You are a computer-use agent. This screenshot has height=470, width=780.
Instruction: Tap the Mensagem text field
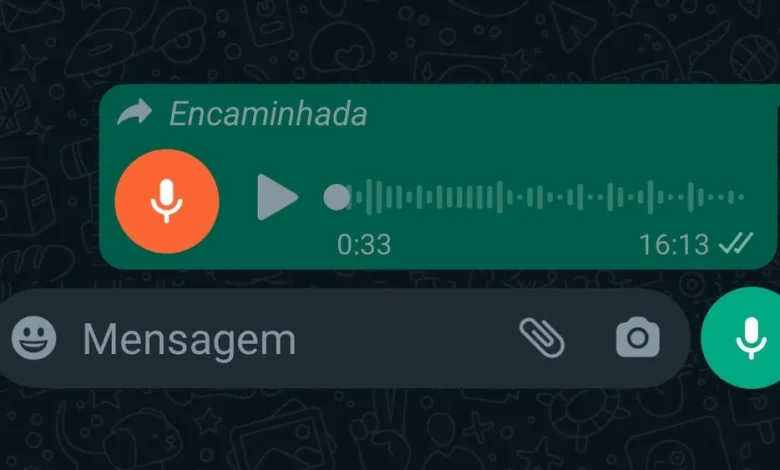click(290, 340)
